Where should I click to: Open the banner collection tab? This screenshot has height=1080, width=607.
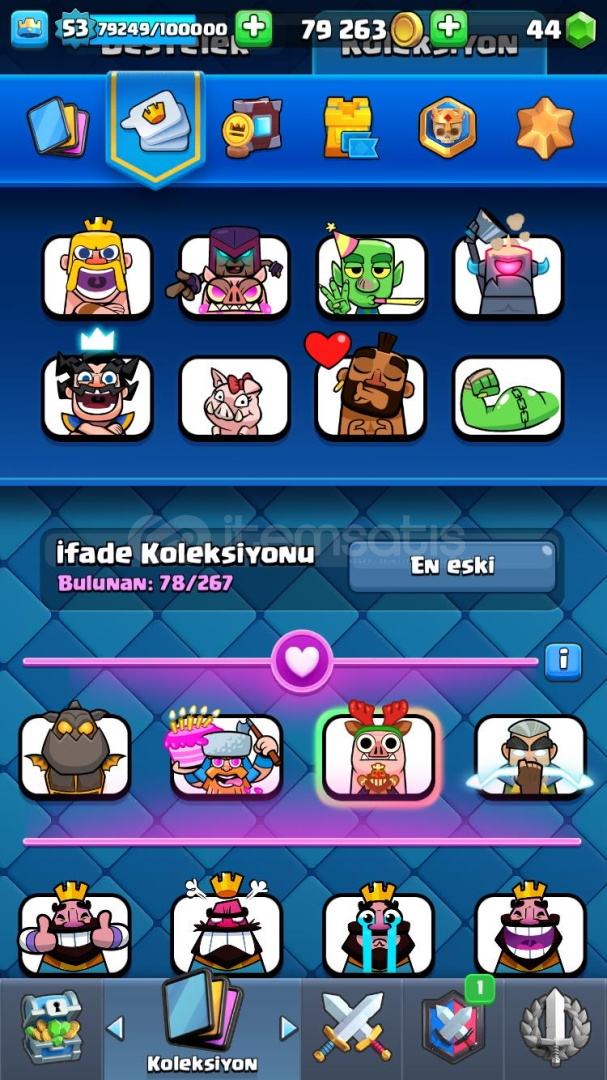tap(252, 128)
